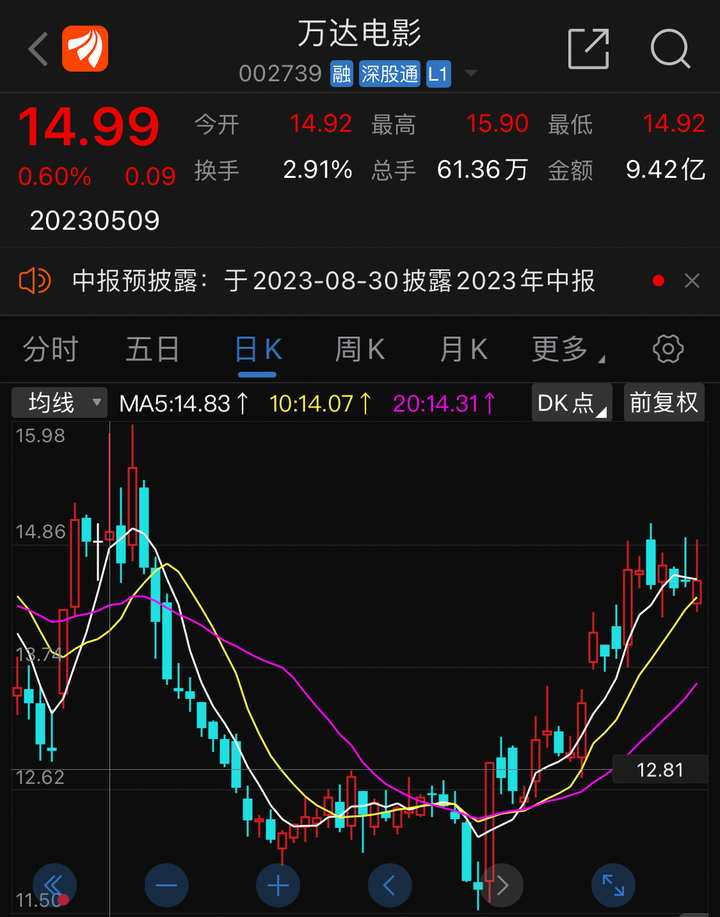Dismiss the 中报预披露 banner
This screenshot has height=917, width=720.
(692, 281)
